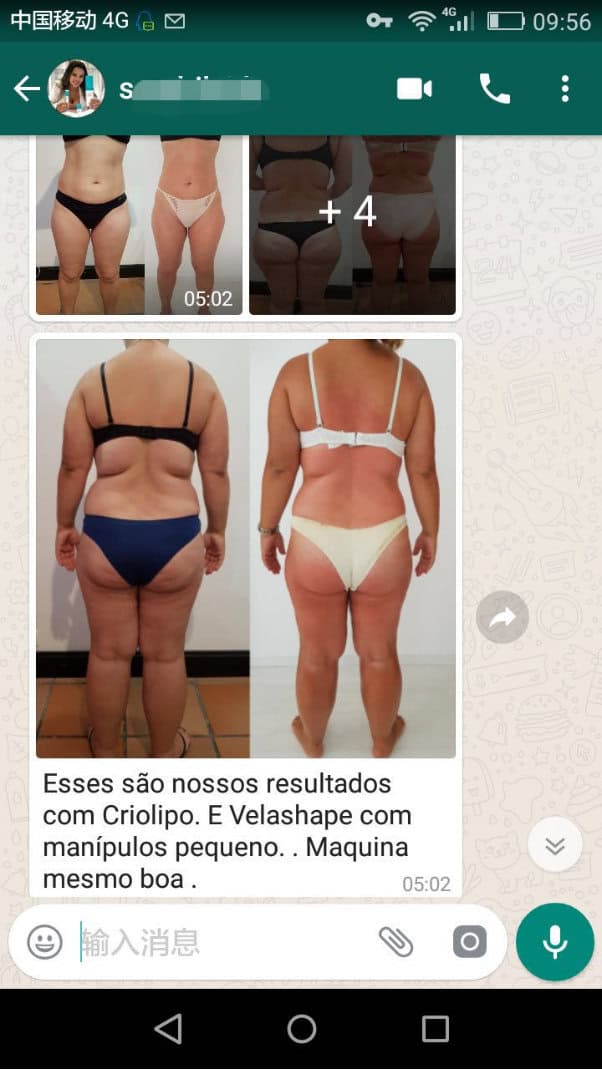Focus the message input field
The width and height of the screenshot is (602, 1070).
220,941
